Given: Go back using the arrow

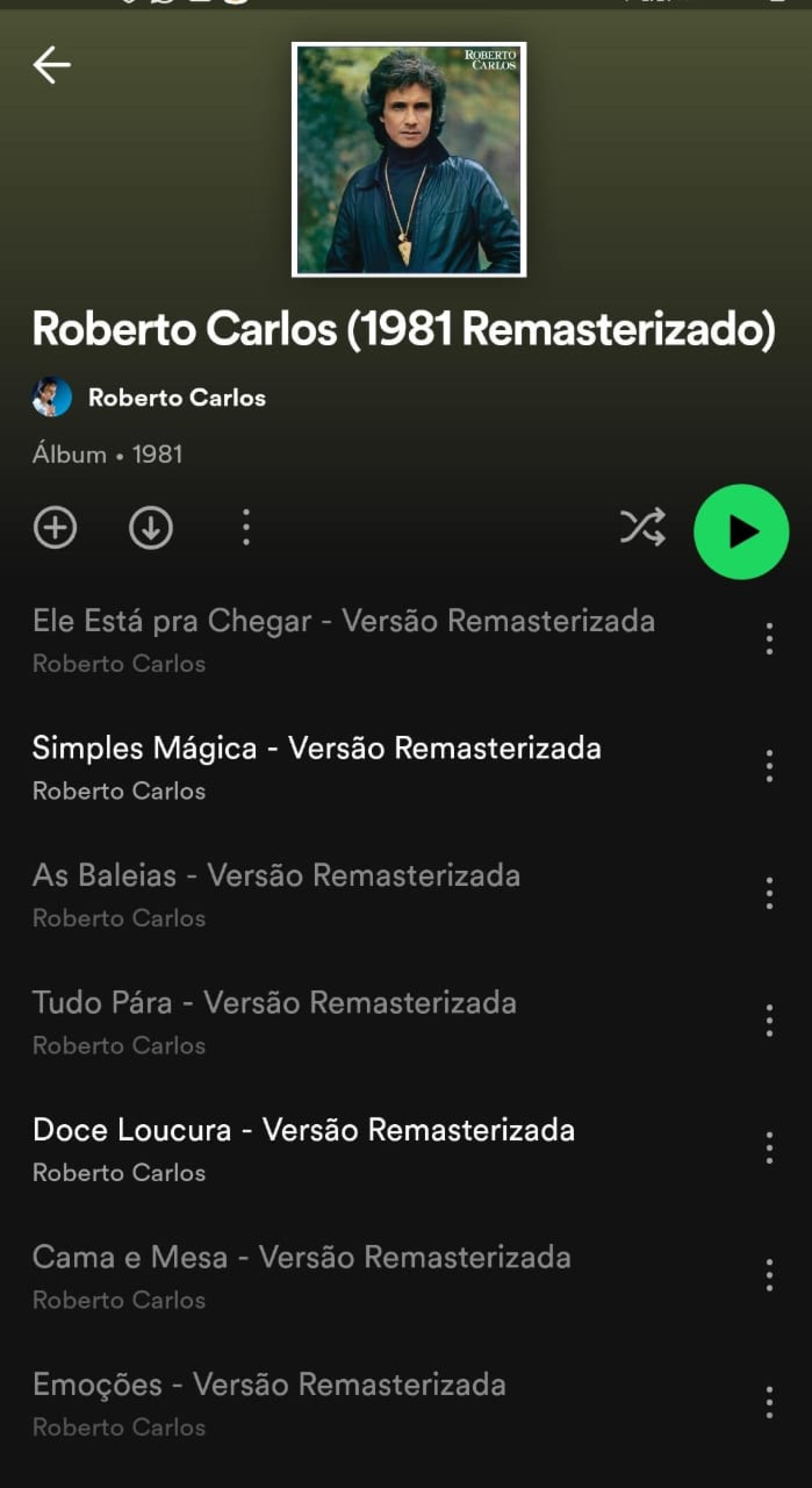Looking at the screenshot, I should click(52, 65).
